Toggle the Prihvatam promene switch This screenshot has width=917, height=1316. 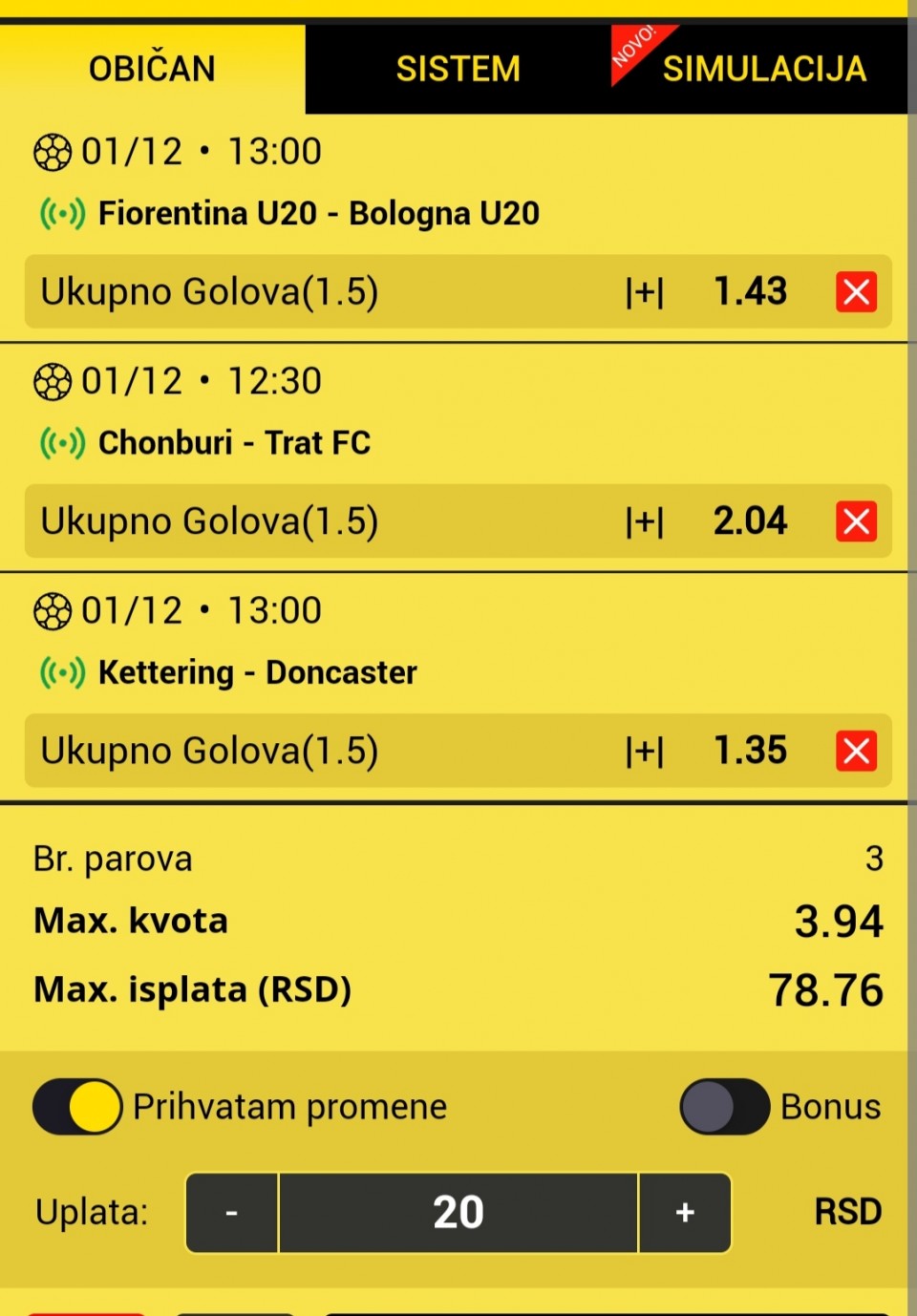click(x=78, y=1107)
